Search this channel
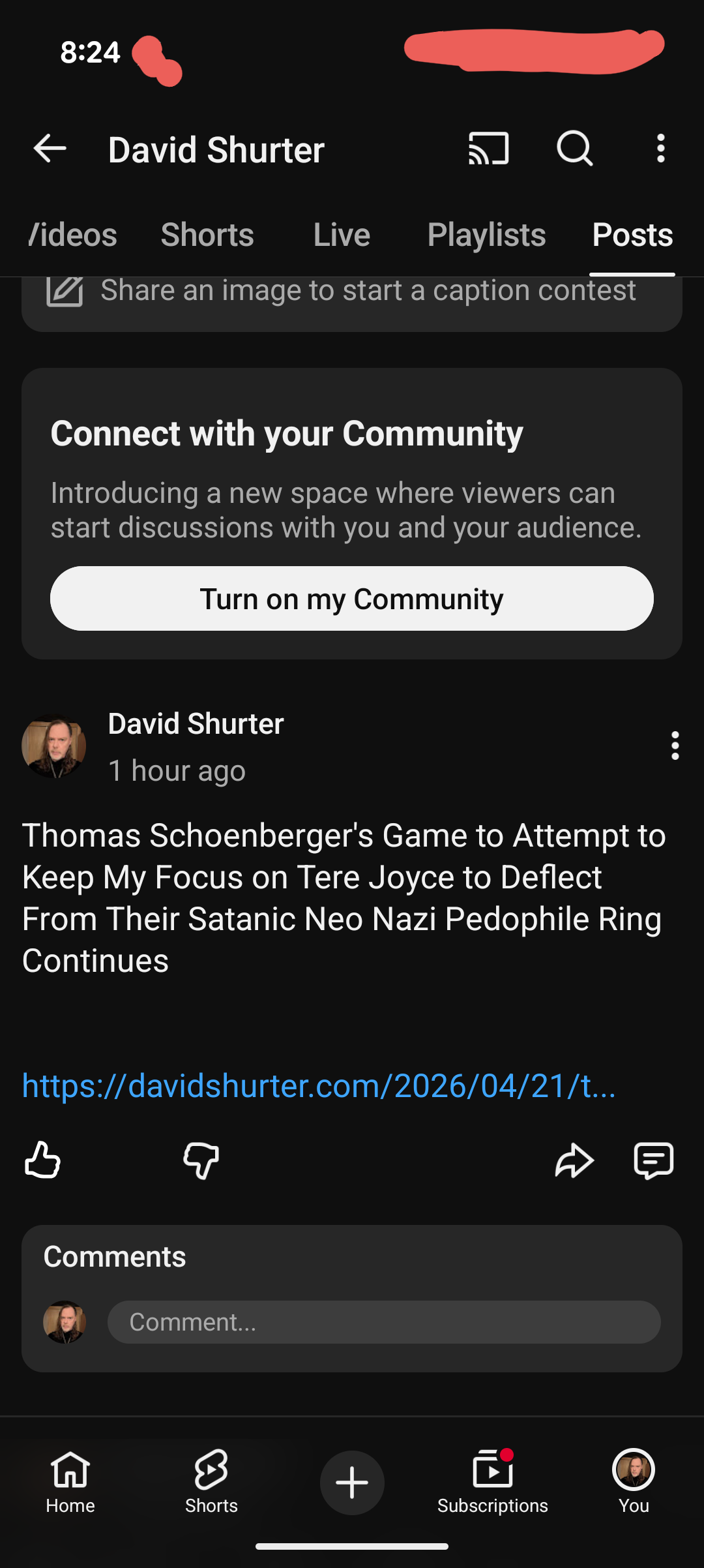 point(574,149)
